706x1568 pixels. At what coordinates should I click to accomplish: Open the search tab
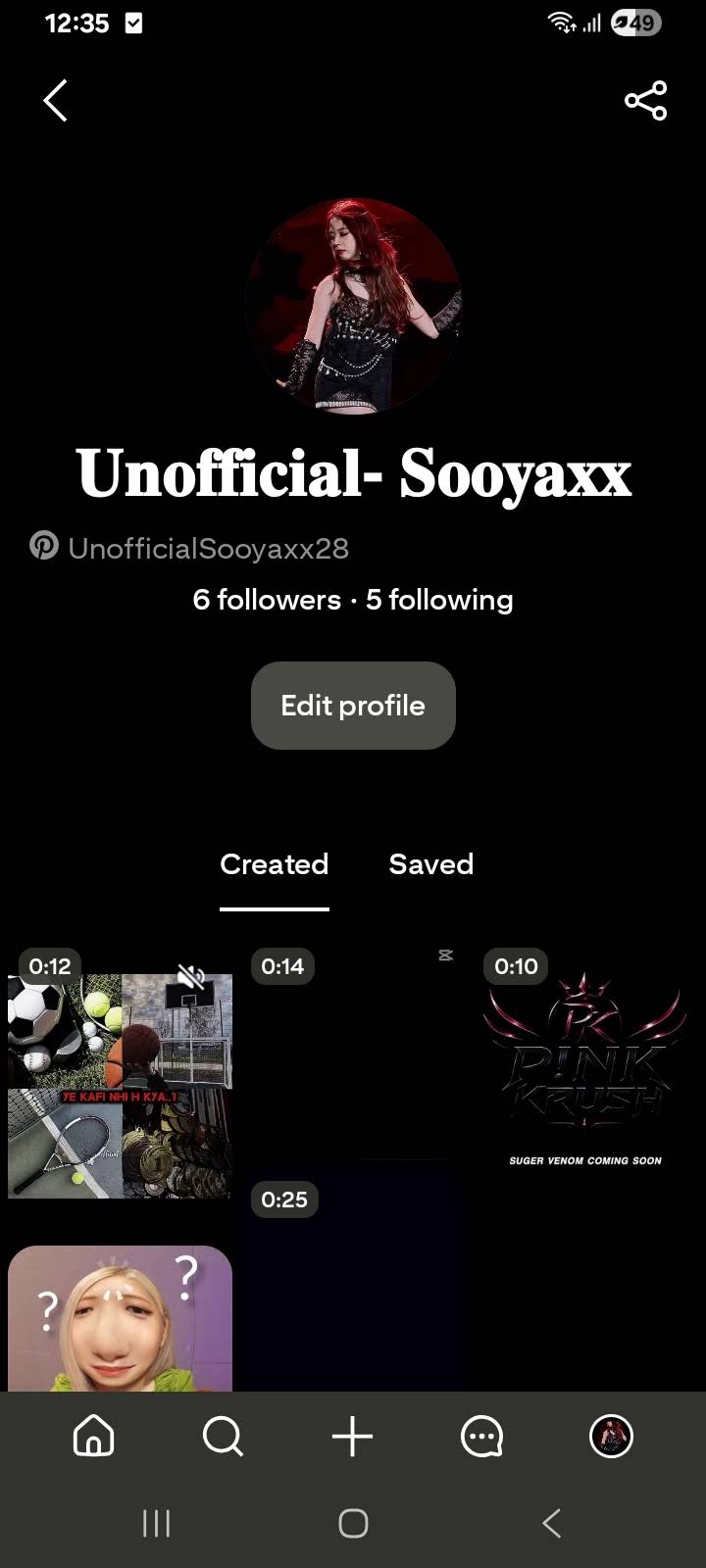click(x=223, y=1437)
